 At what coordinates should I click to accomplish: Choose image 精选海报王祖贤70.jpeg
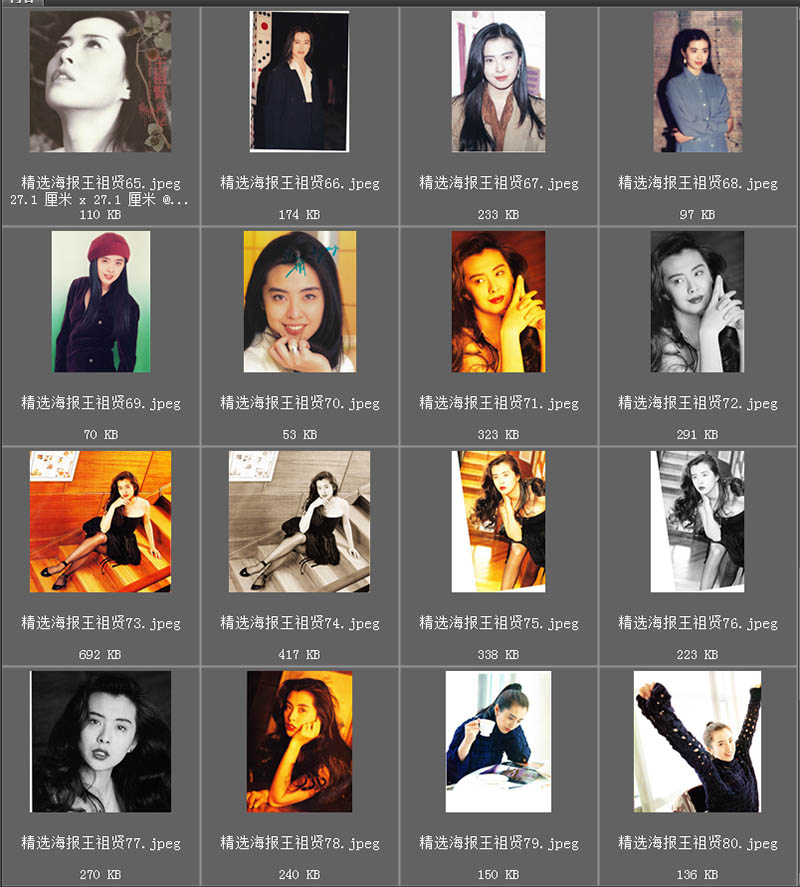(x=299, y=302)
